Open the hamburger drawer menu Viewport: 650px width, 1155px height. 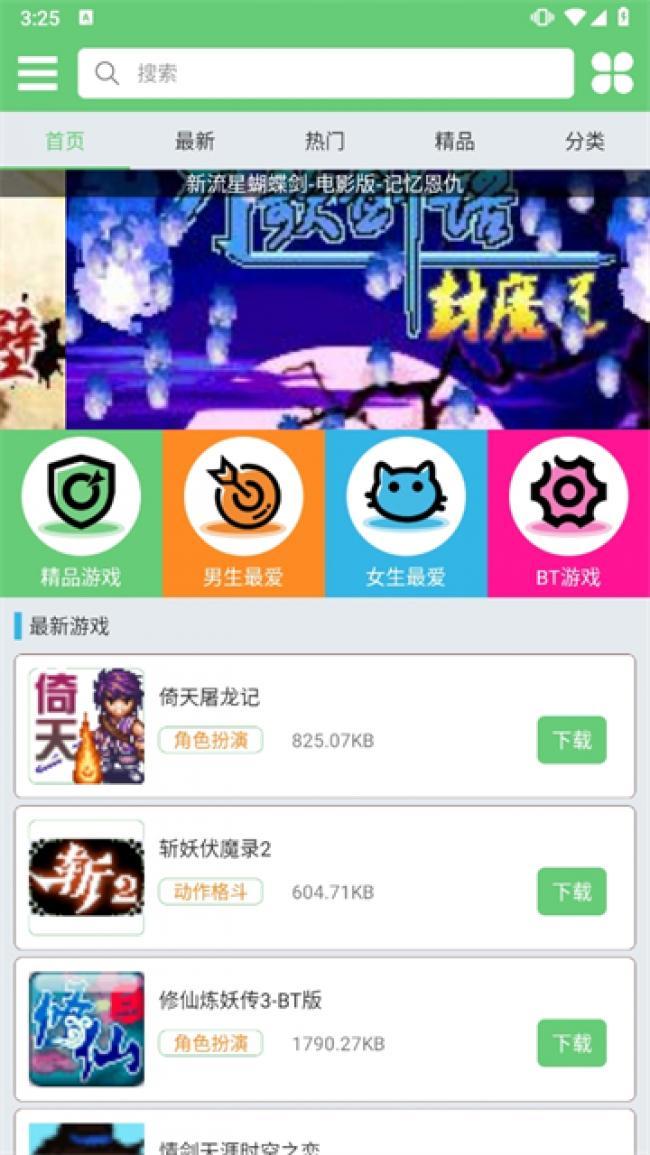[x=37, y=73]
